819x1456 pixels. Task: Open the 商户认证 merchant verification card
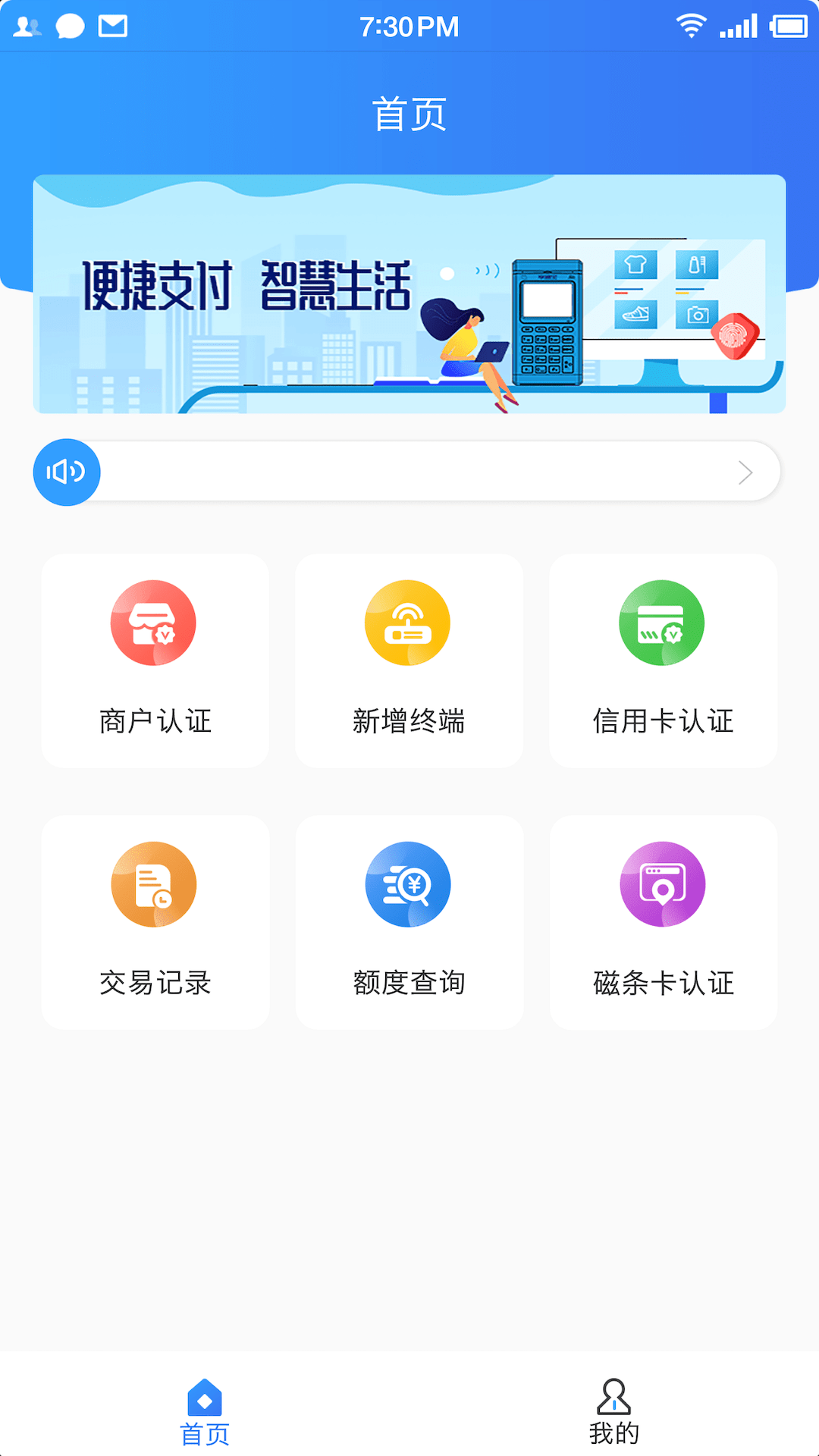(x=155, y=660)
